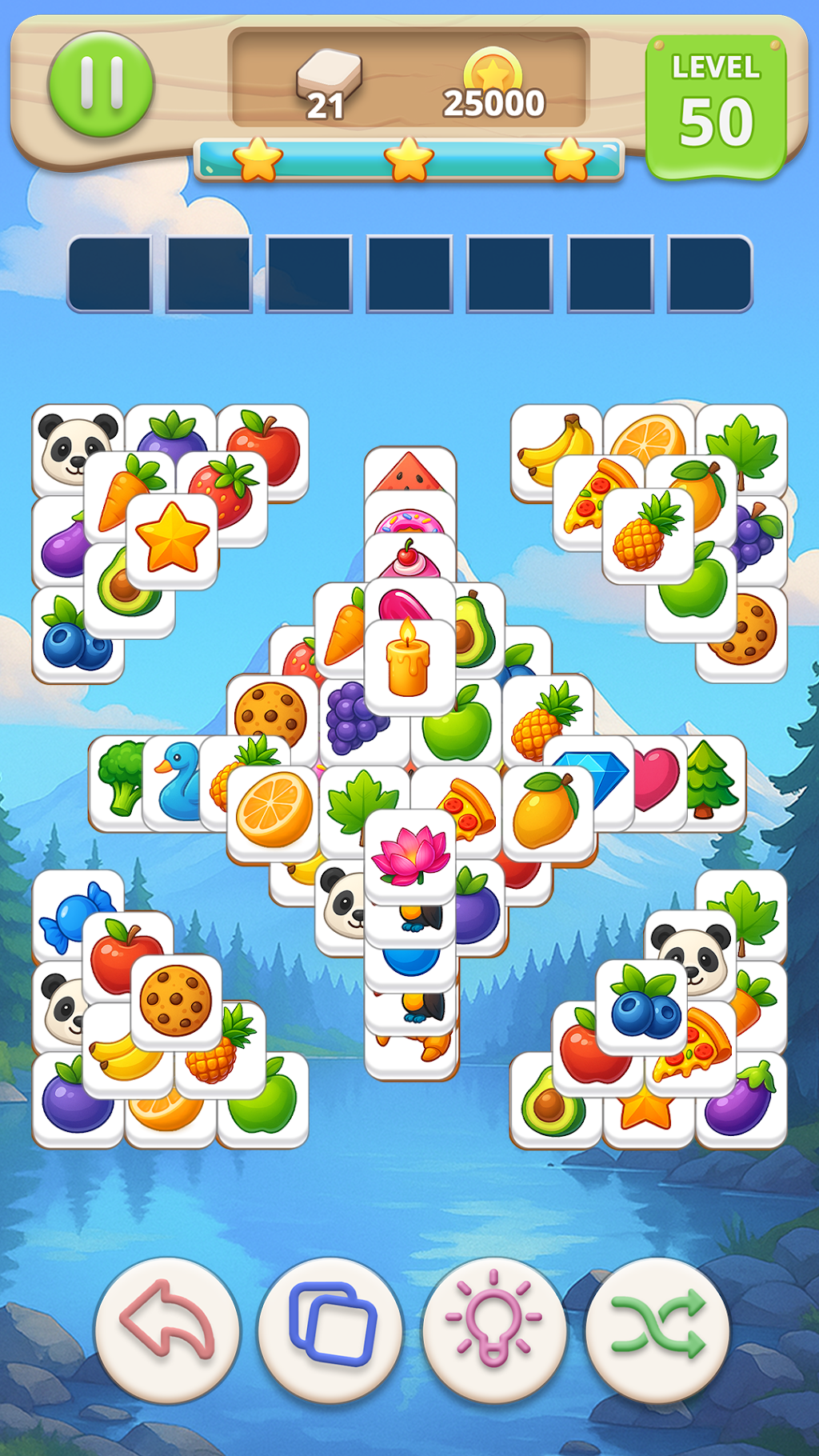This screenshot has height=1456, width=819.
Task: Use the stacked tiles booster
Action: point(330,1329)
